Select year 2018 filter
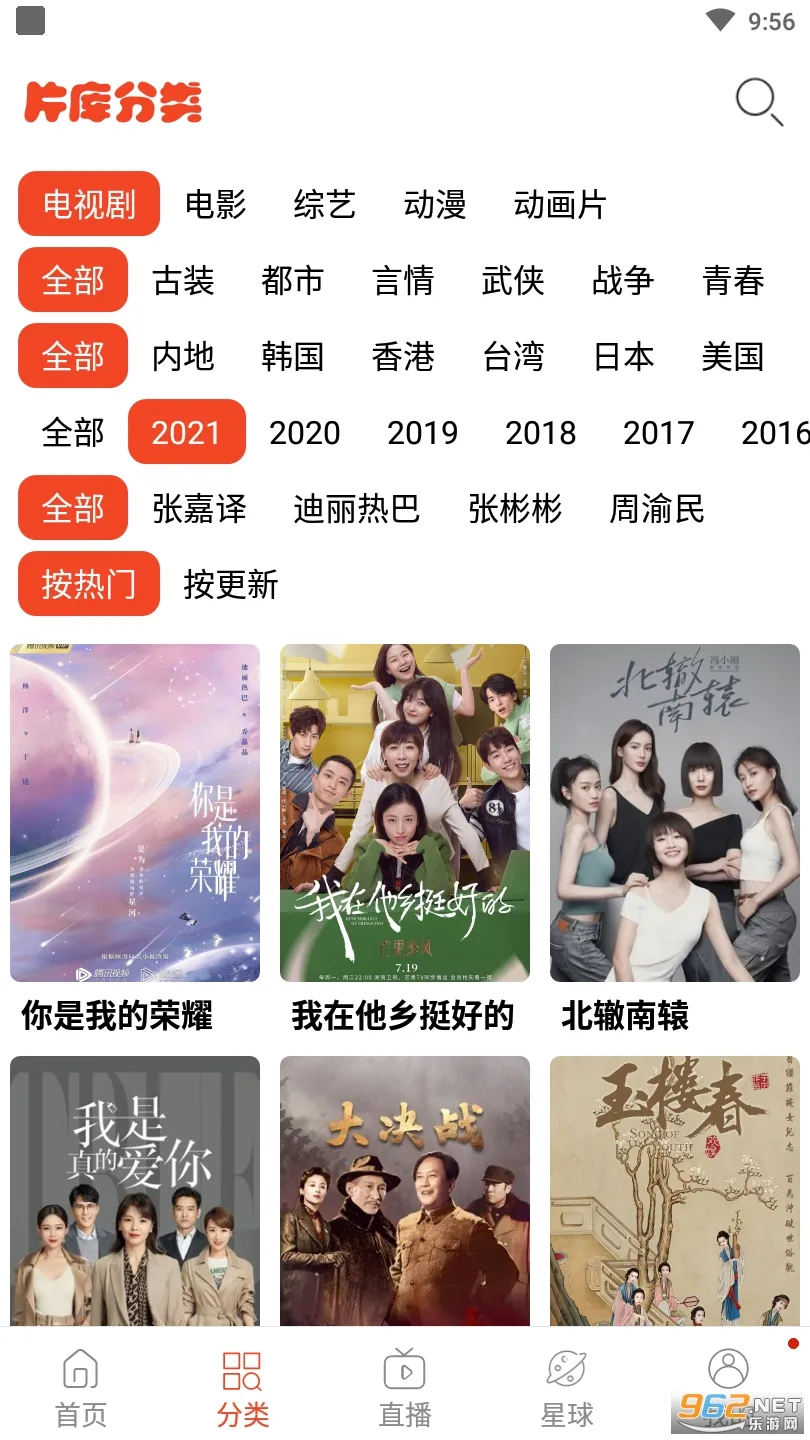 tap(540, 433)
